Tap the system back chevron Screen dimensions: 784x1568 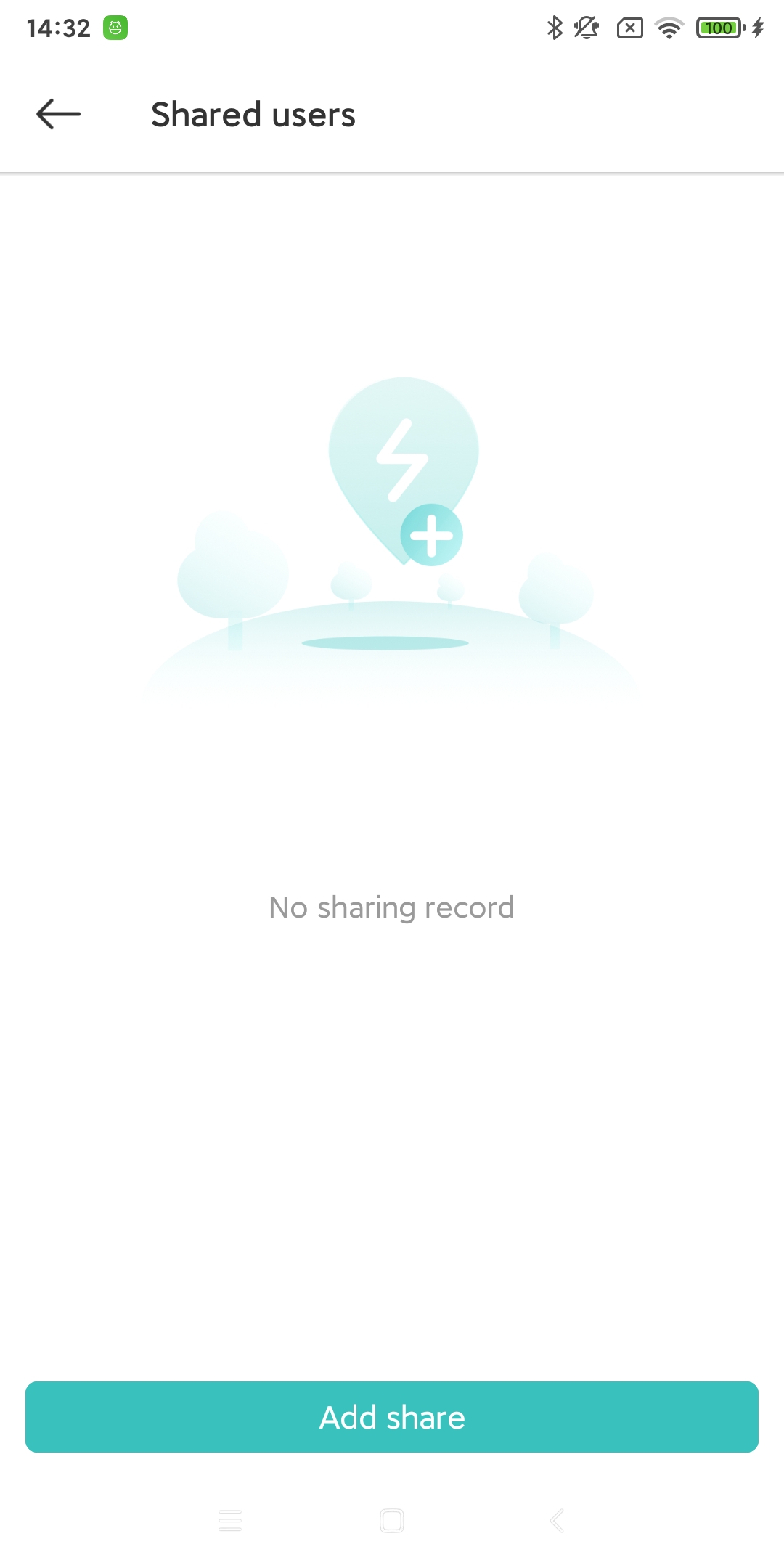tap(556, 1520)
